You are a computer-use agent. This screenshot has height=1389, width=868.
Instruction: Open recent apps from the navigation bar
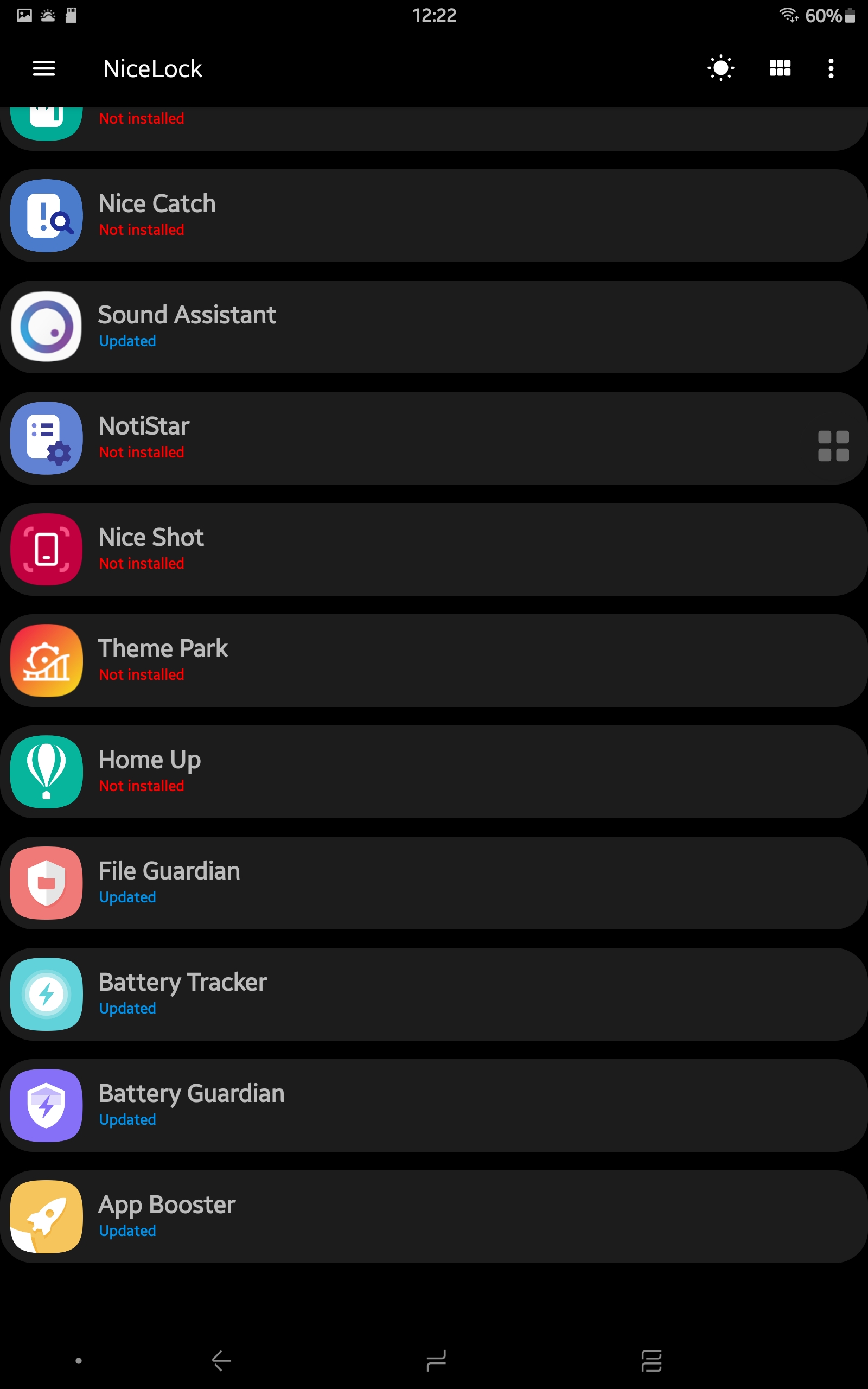651,1360
